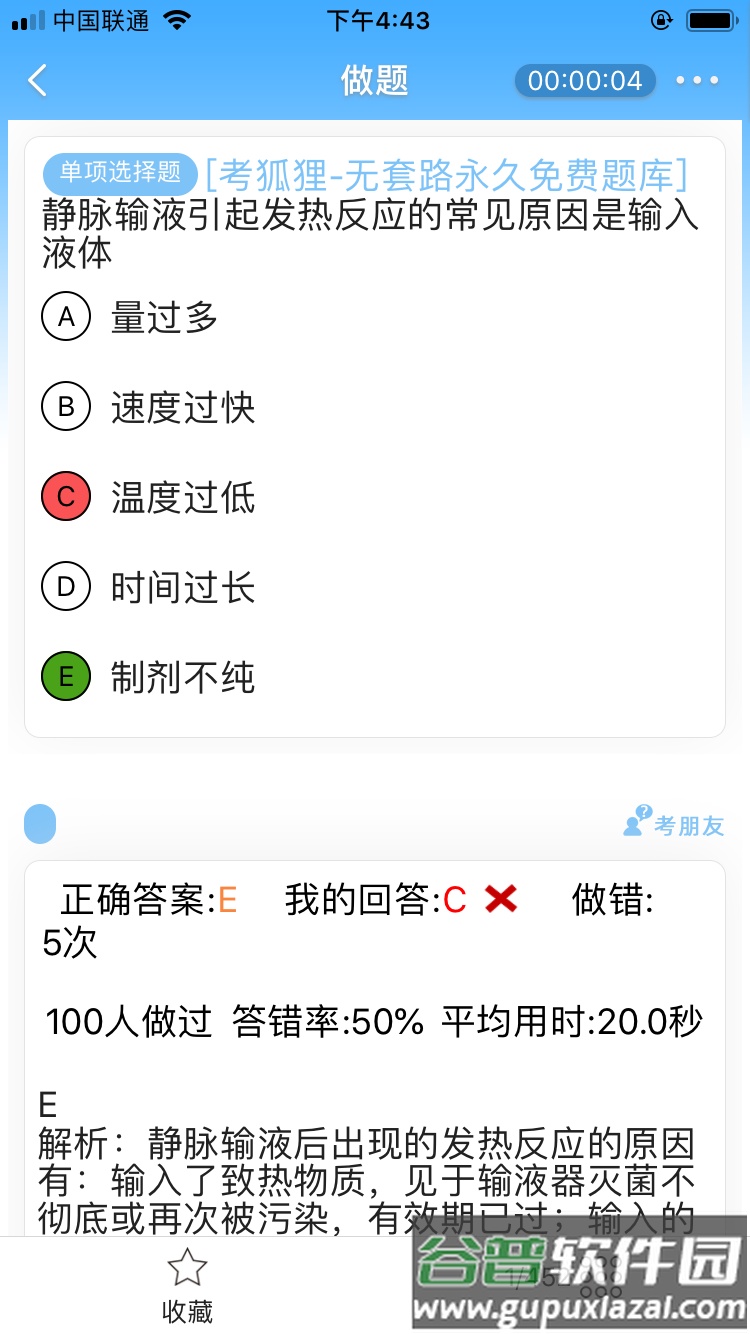Tap the 做题 title in the header
Viewport: 750px width, 1334px height.
tap(375, 80)
